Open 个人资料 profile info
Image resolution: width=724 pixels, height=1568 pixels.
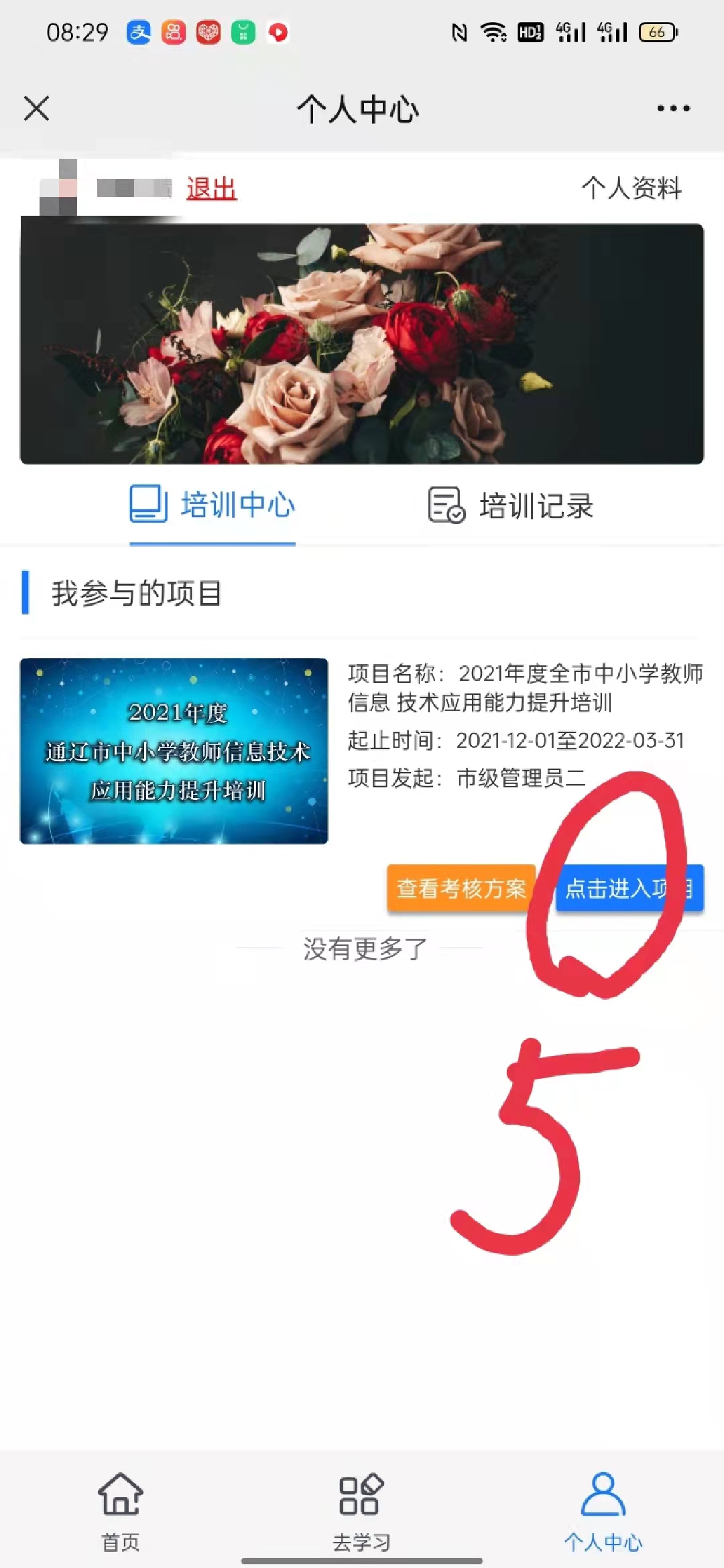631,188
